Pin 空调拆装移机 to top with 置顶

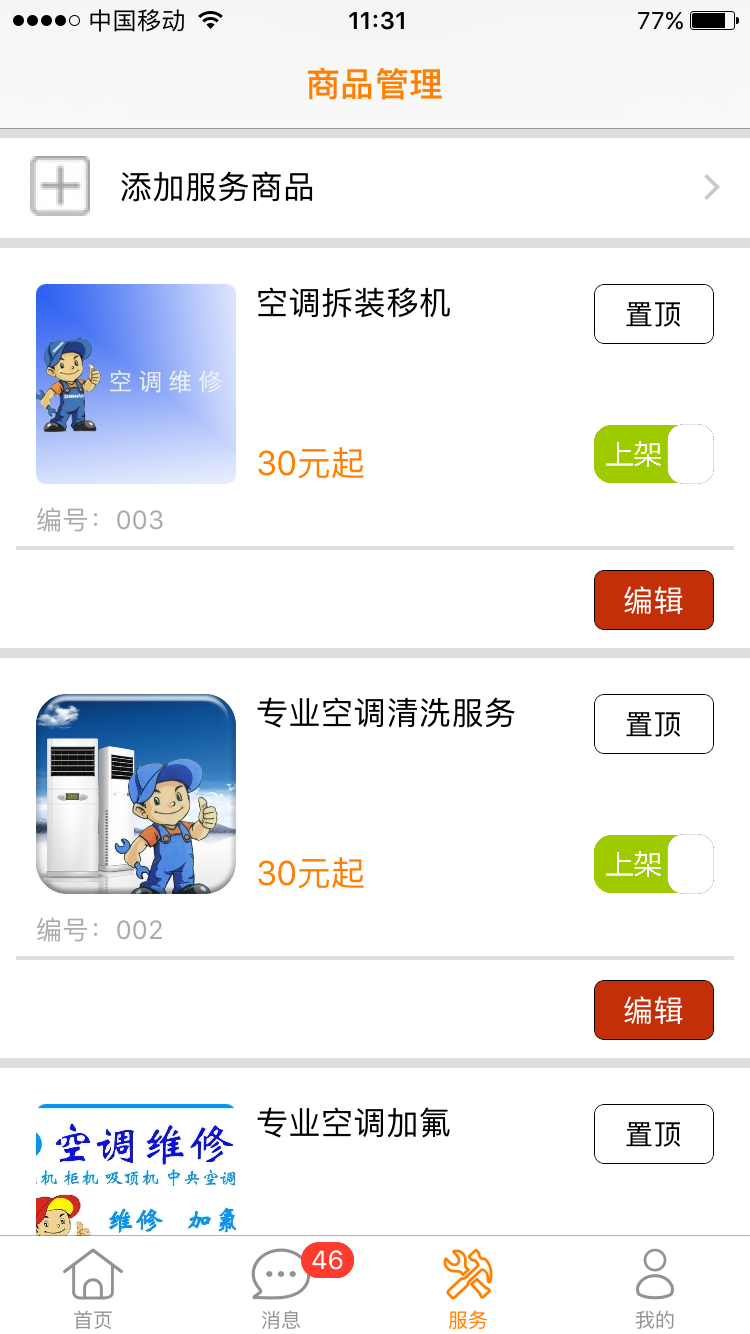tap(653, 314)
